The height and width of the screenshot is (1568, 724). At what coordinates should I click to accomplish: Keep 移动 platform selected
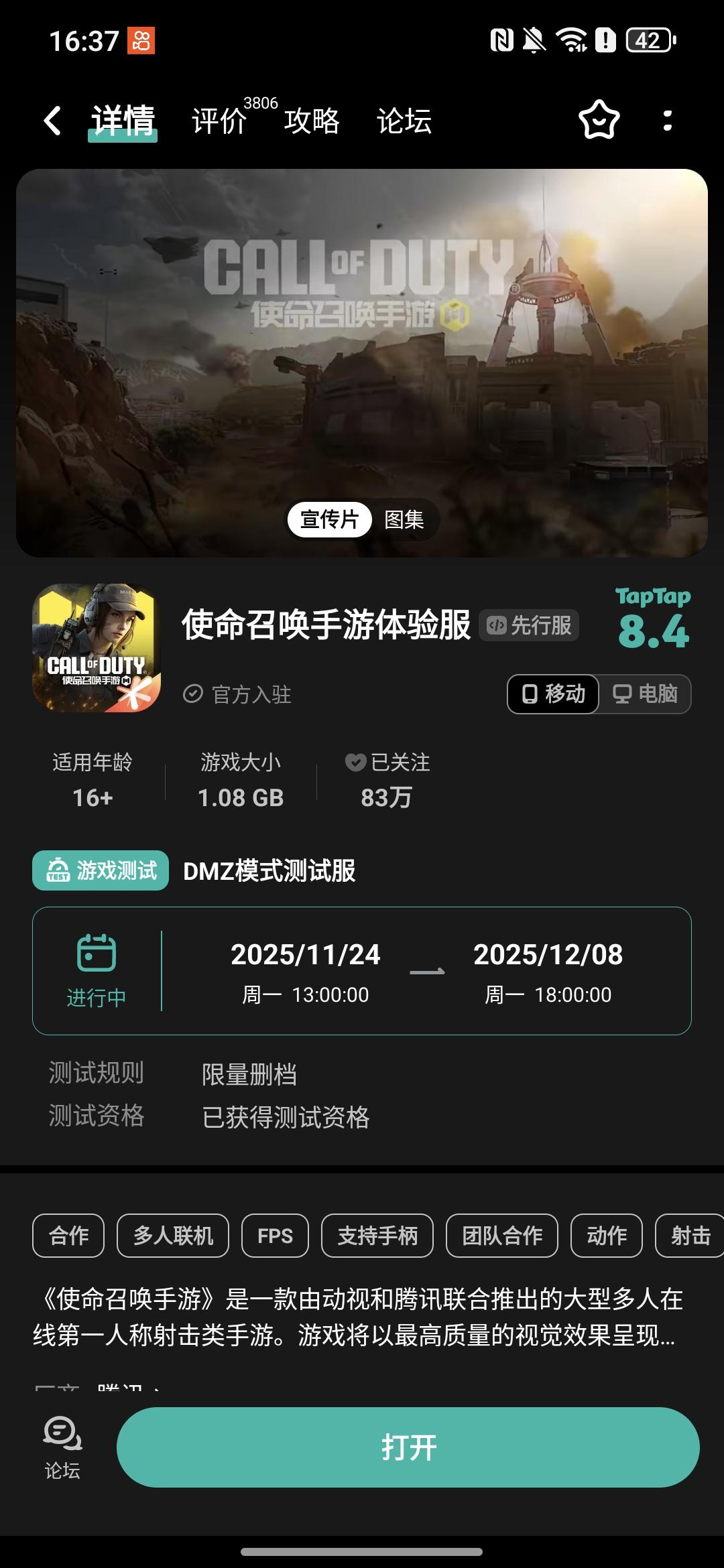point(552,694)
